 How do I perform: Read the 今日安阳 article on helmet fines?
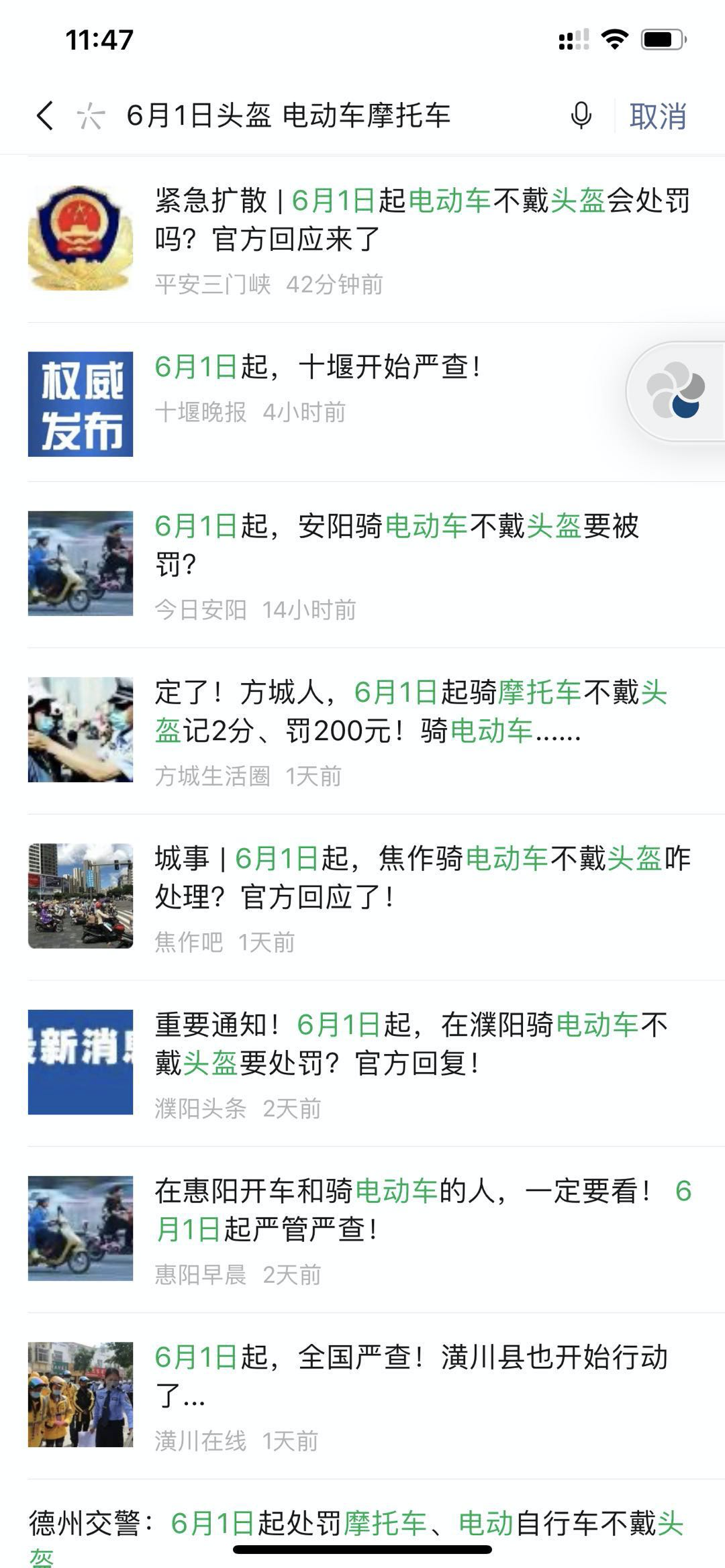coord(396,545)
